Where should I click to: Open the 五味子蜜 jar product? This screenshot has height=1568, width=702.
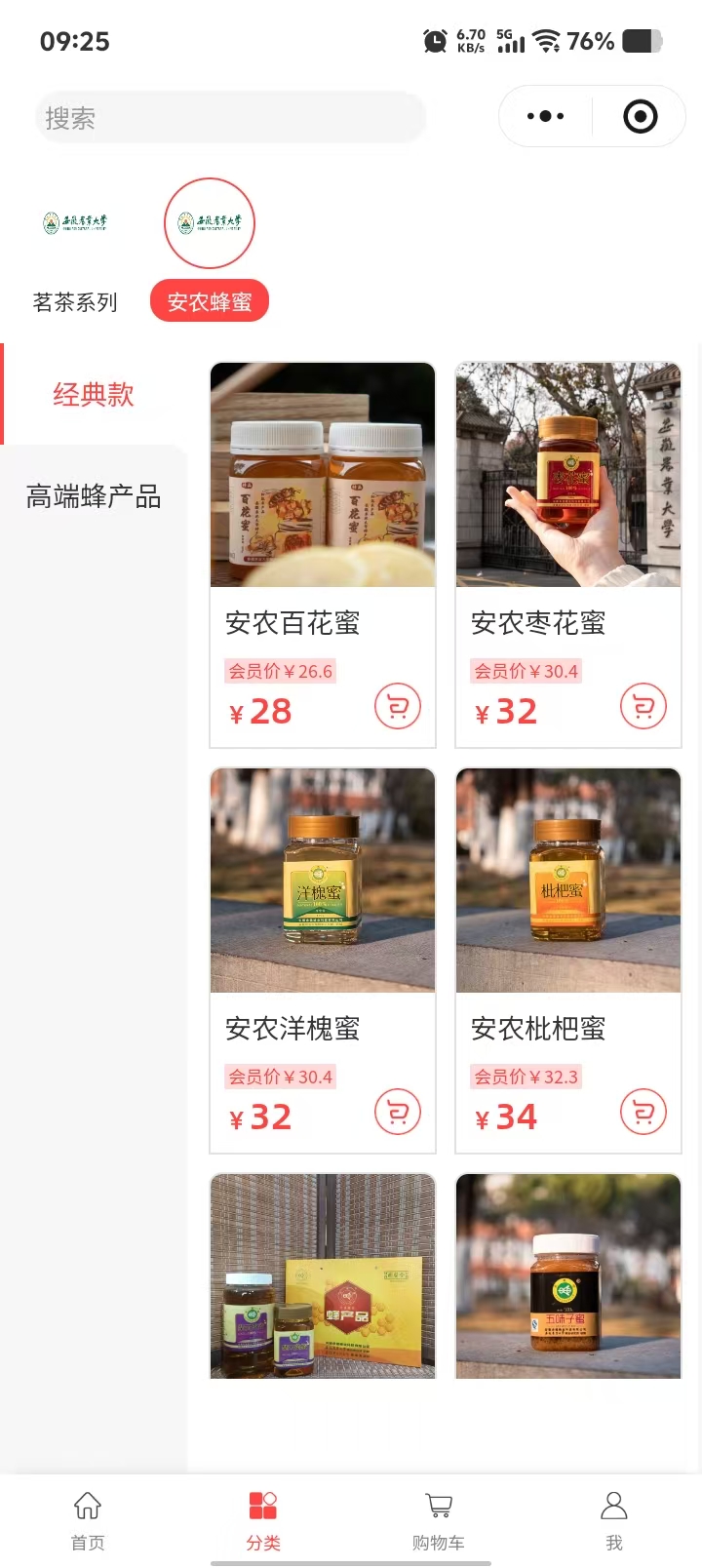[x=567, y=1275]
